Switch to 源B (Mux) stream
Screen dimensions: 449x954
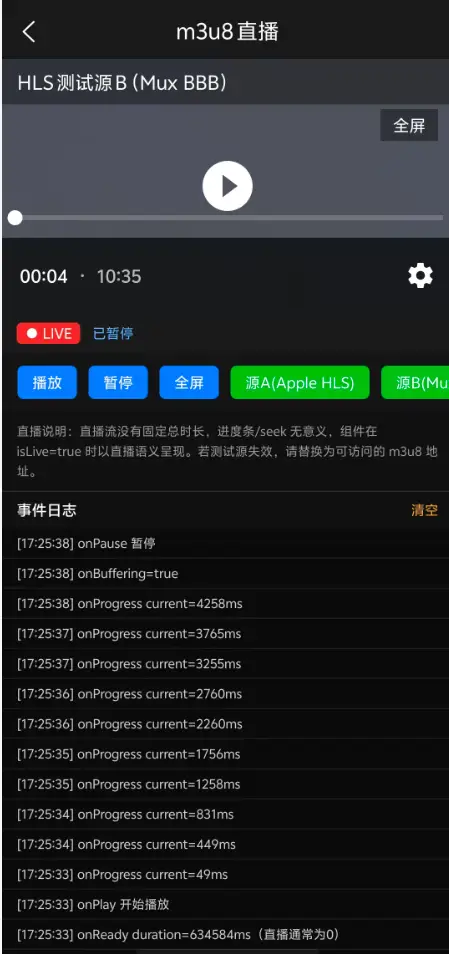coord(416,382)
